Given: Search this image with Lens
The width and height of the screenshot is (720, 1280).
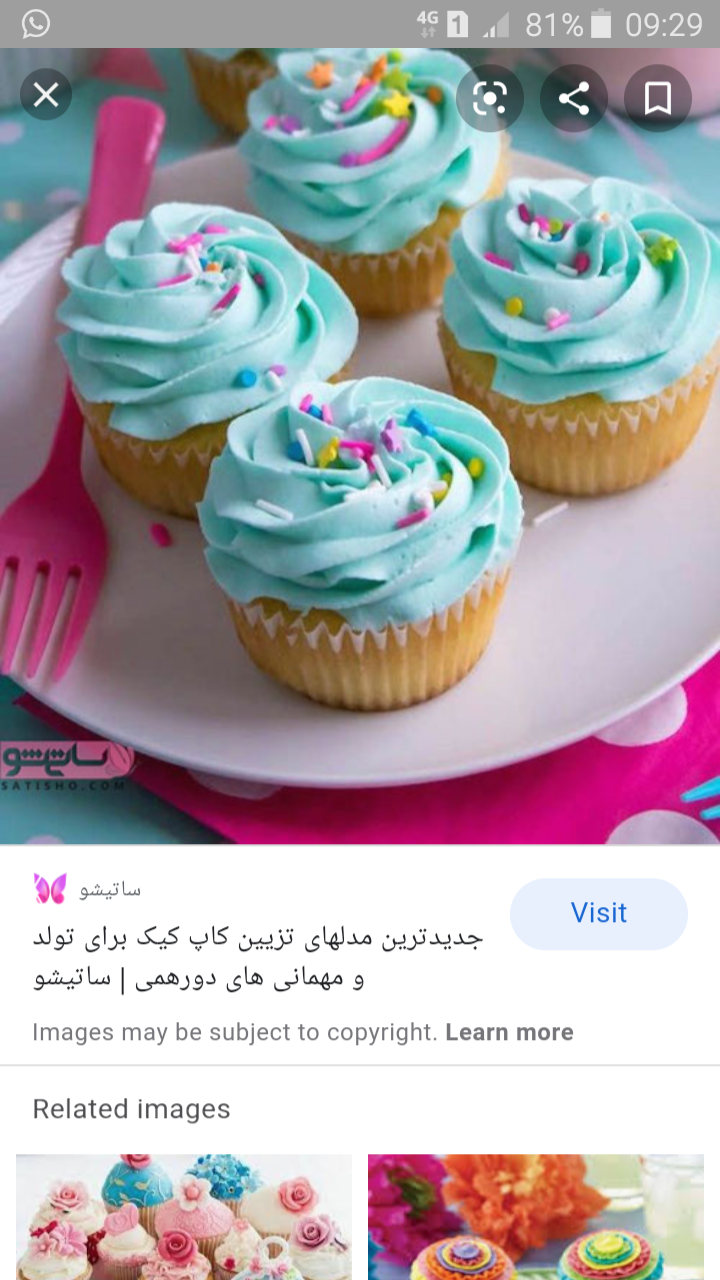Looking at the screenshot, I should click(x=489, y=98).
